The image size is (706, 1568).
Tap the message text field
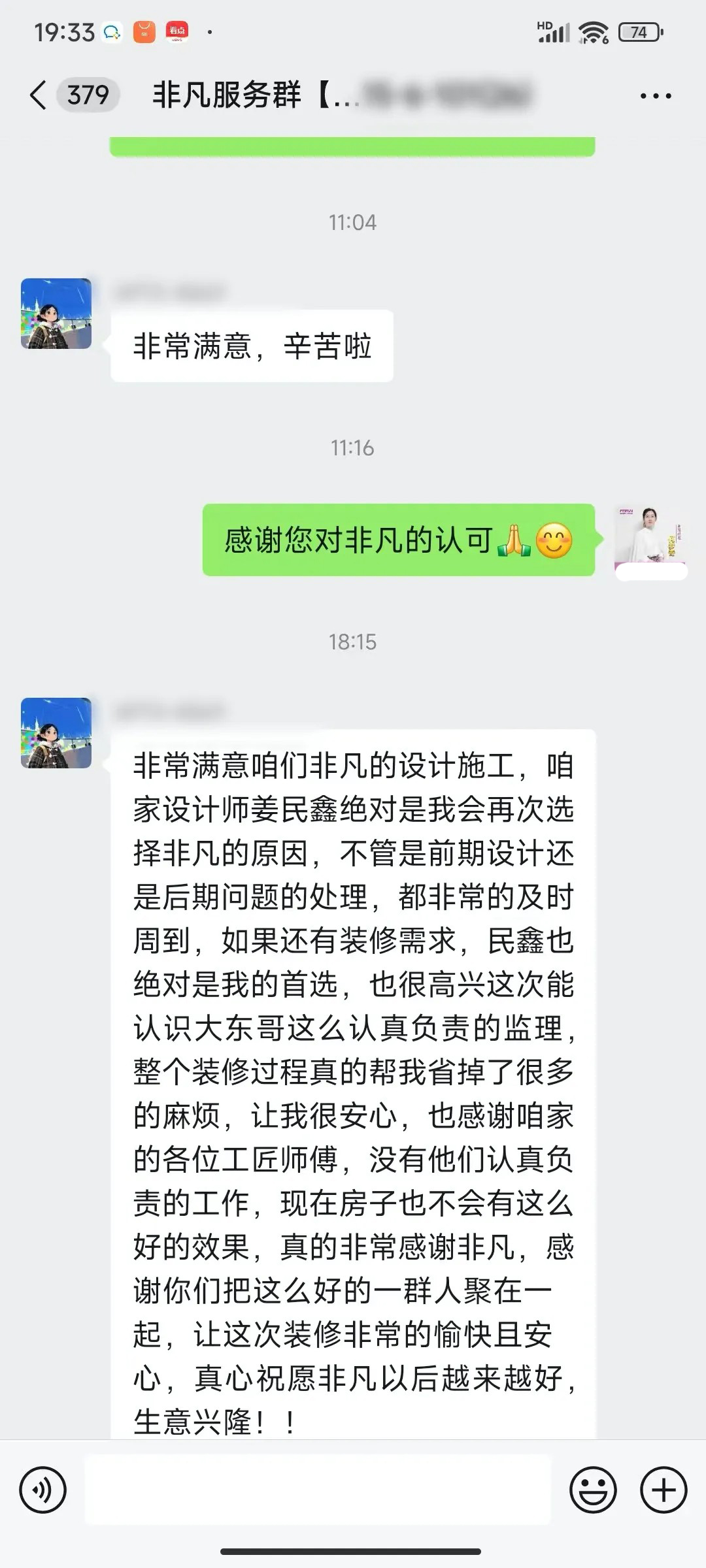point(318,1490)
